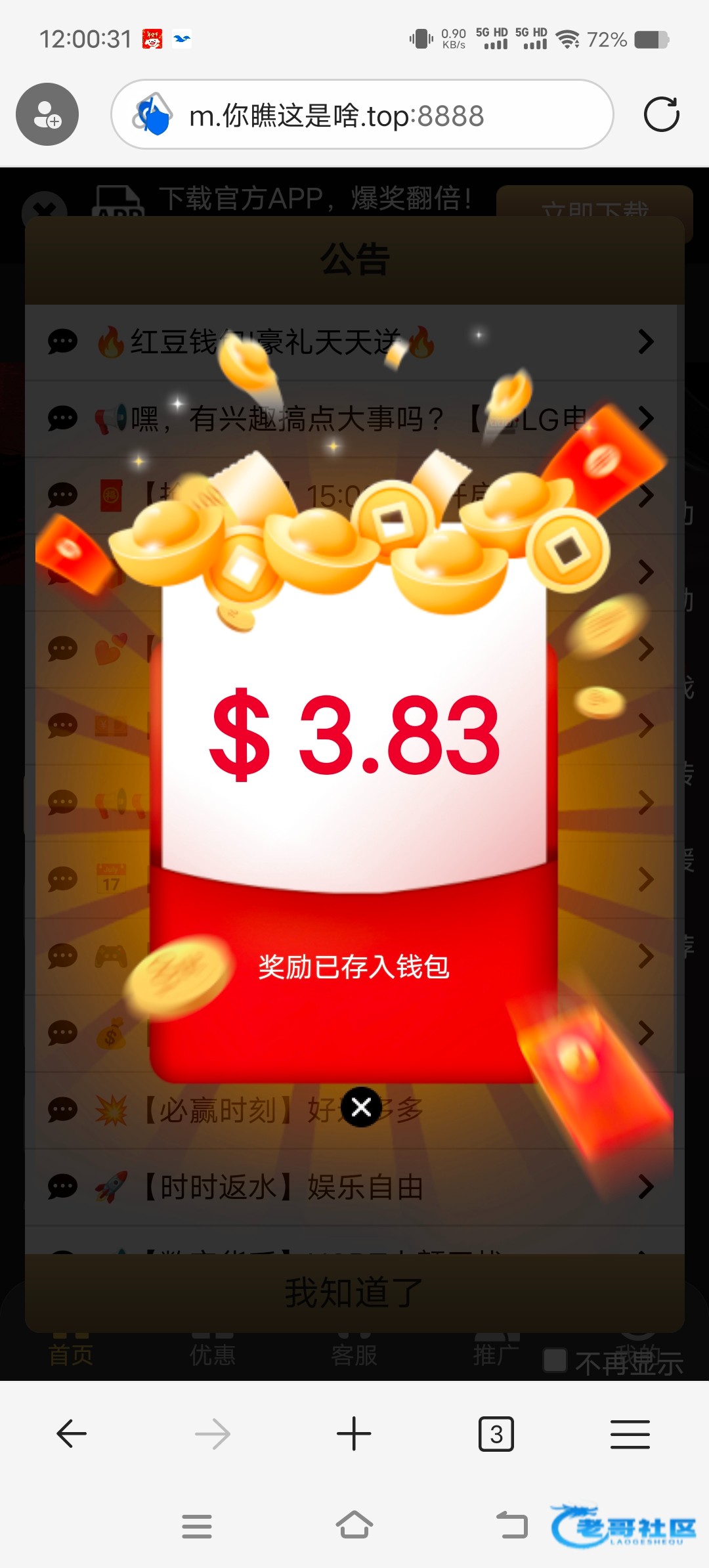This screenshot has height=1568, width=709.
Task: View the 3 open tabs
Action: (496, 1434)
